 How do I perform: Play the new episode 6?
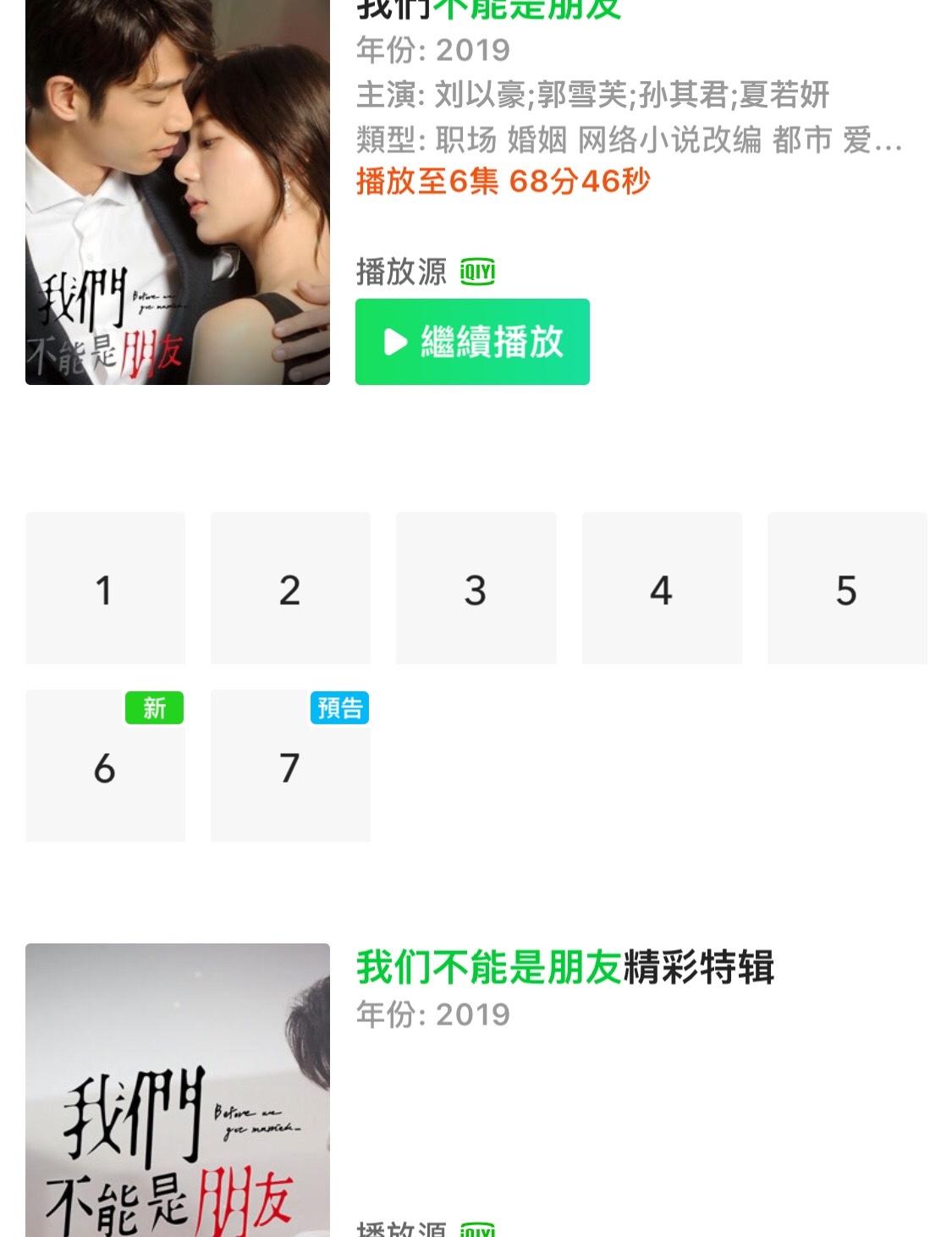click(105, 766)
